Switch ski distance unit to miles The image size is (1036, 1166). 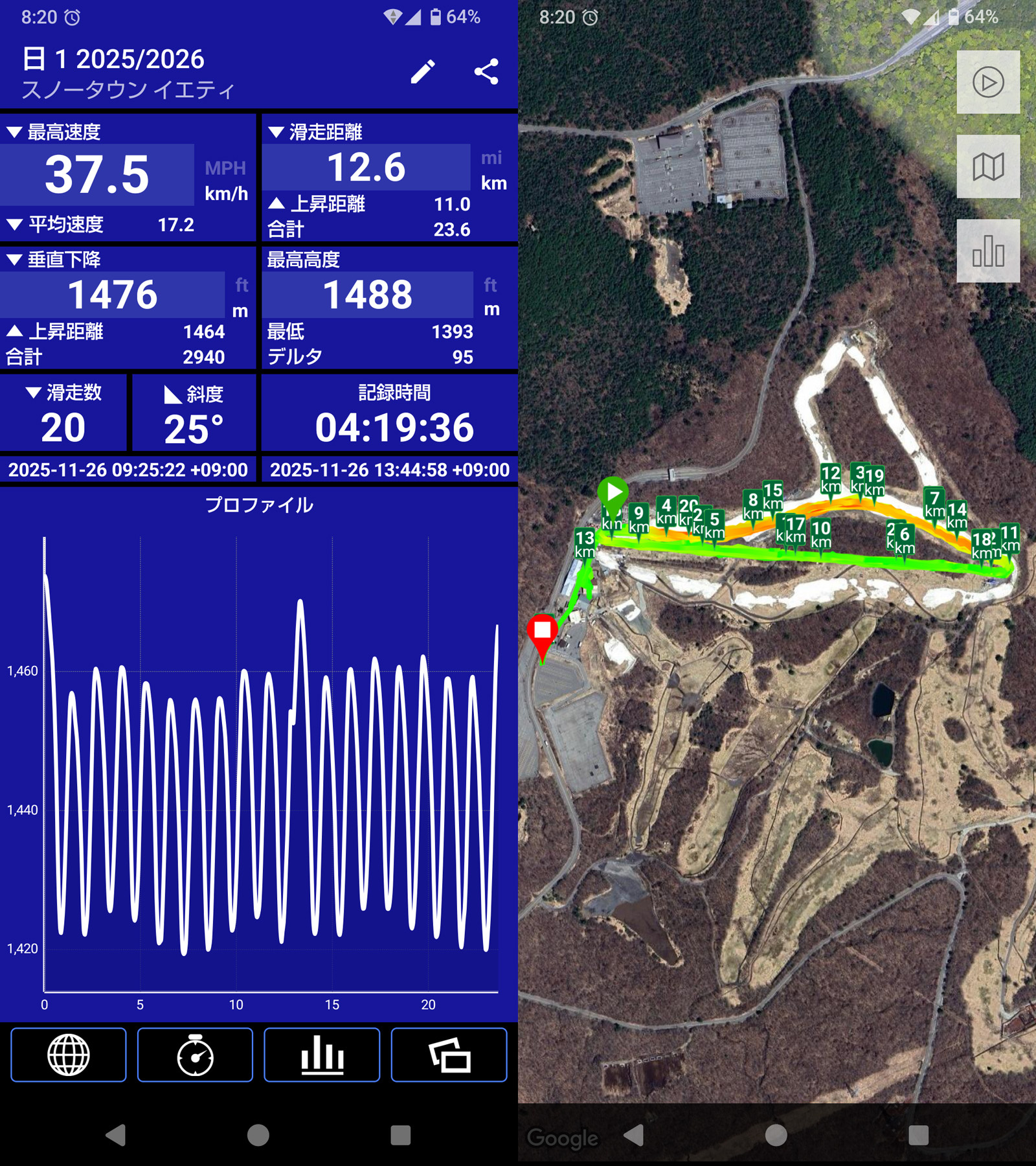tap(491, 158)
